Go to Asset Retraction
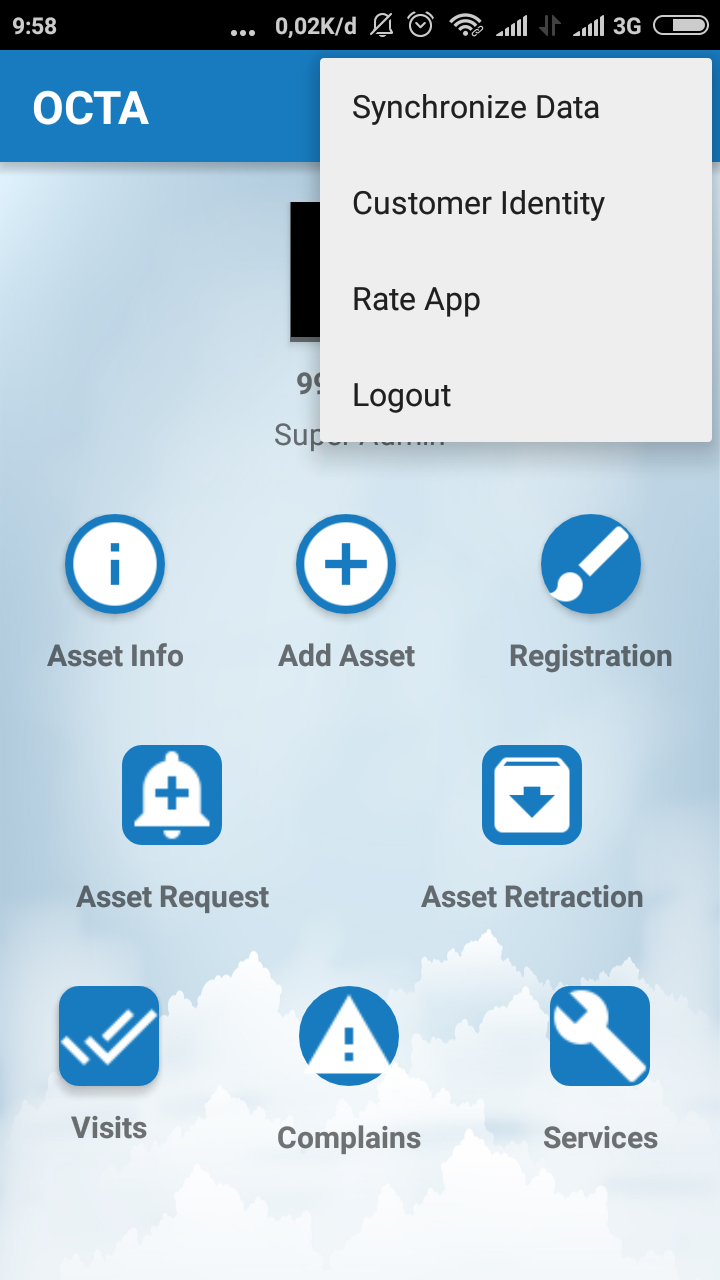The width and height of the screenshot is (720, 1280). (532, 795)
